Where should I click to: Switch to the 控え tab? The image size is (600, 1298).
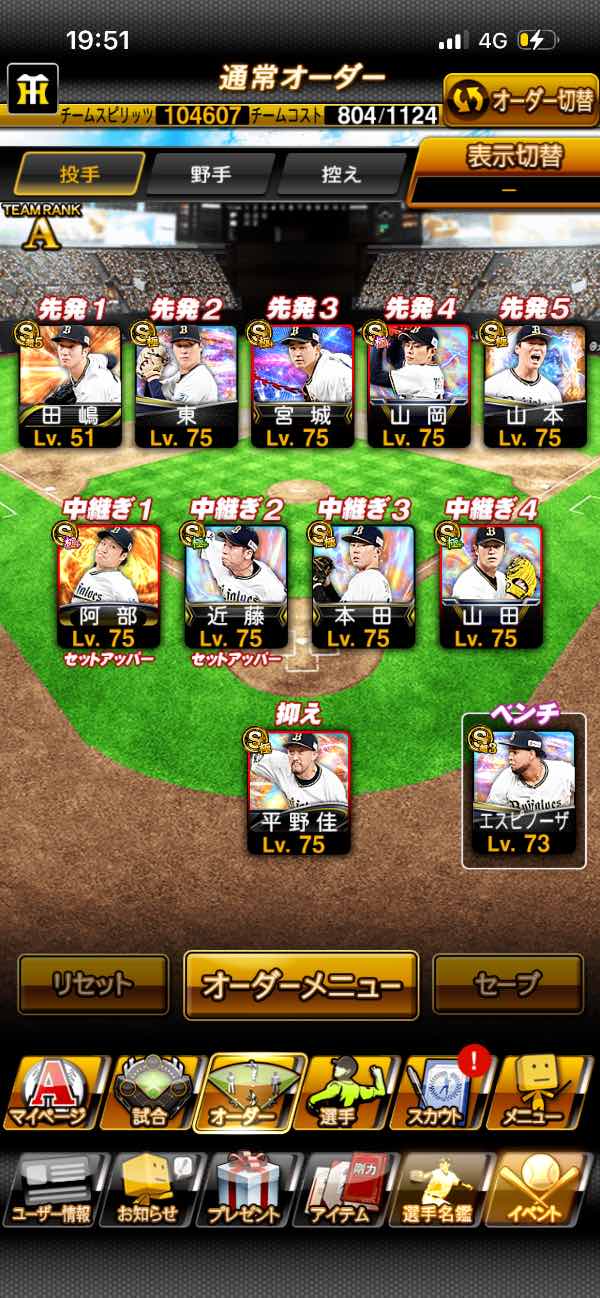(x=339, y=173)
